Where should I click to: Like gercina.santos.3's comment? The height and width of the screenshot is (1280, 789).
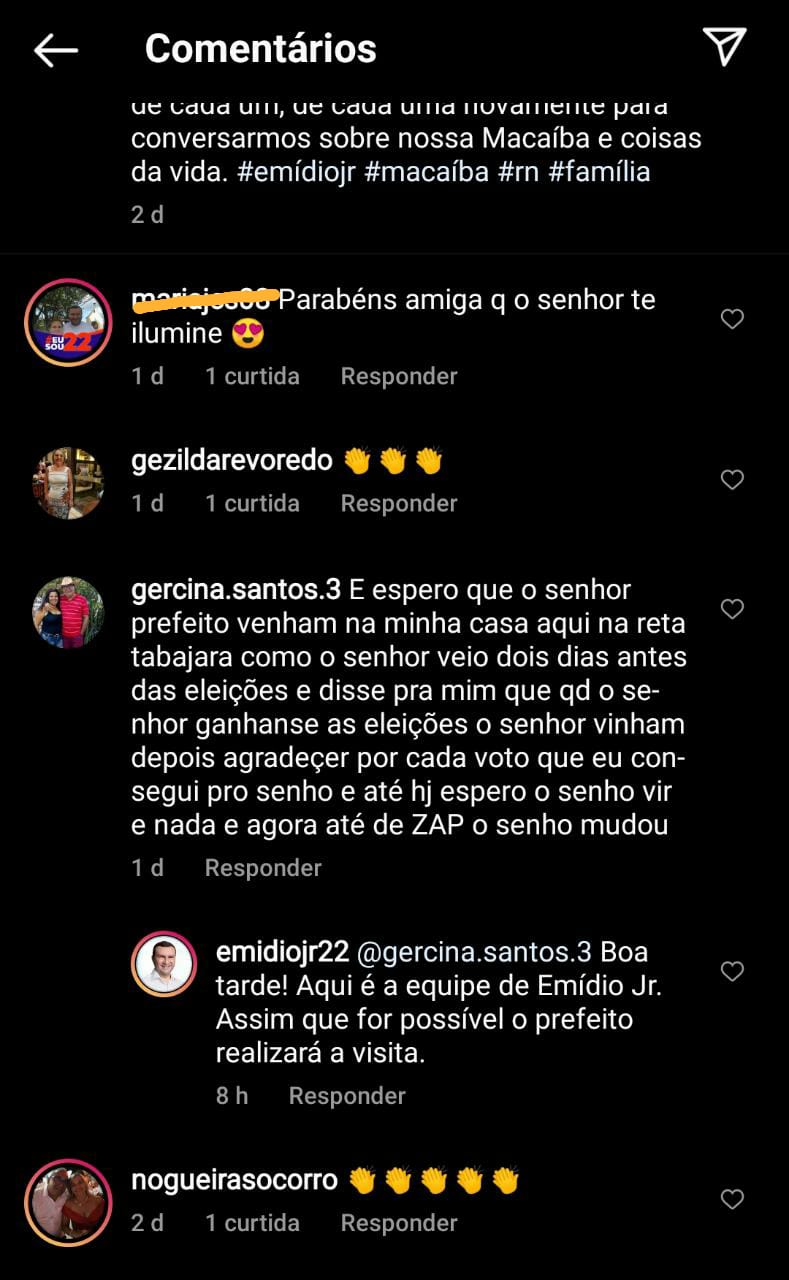[x=732, y=609]
